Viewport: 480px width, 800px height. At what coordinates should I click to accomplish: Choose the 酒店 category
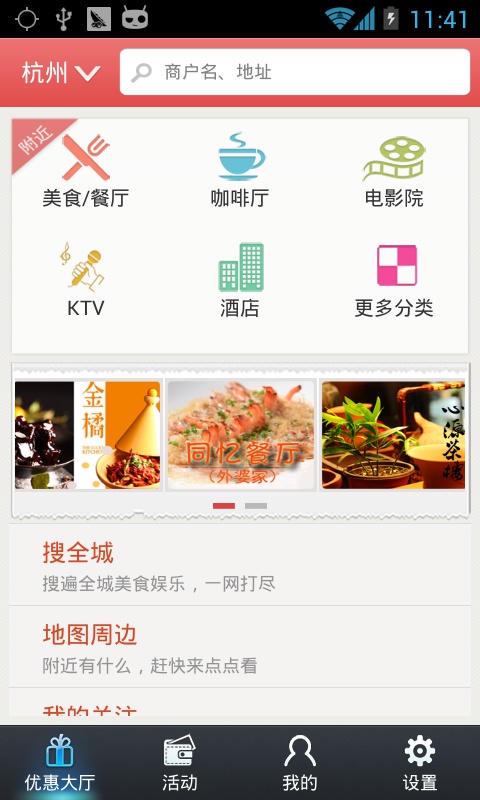click(x=240, y=281)
